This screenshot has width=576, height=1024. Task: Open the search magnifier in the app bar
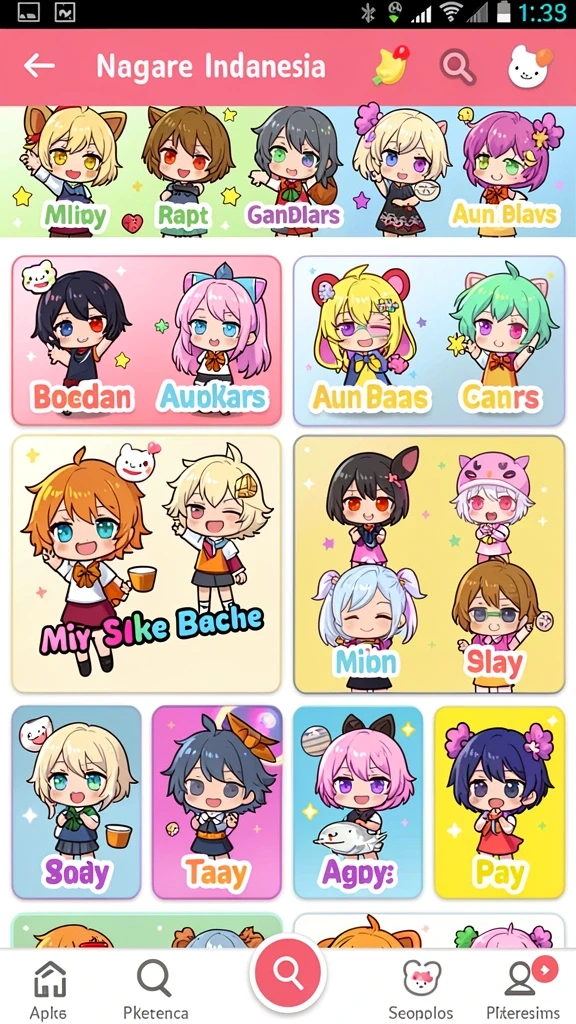point(458,66)
